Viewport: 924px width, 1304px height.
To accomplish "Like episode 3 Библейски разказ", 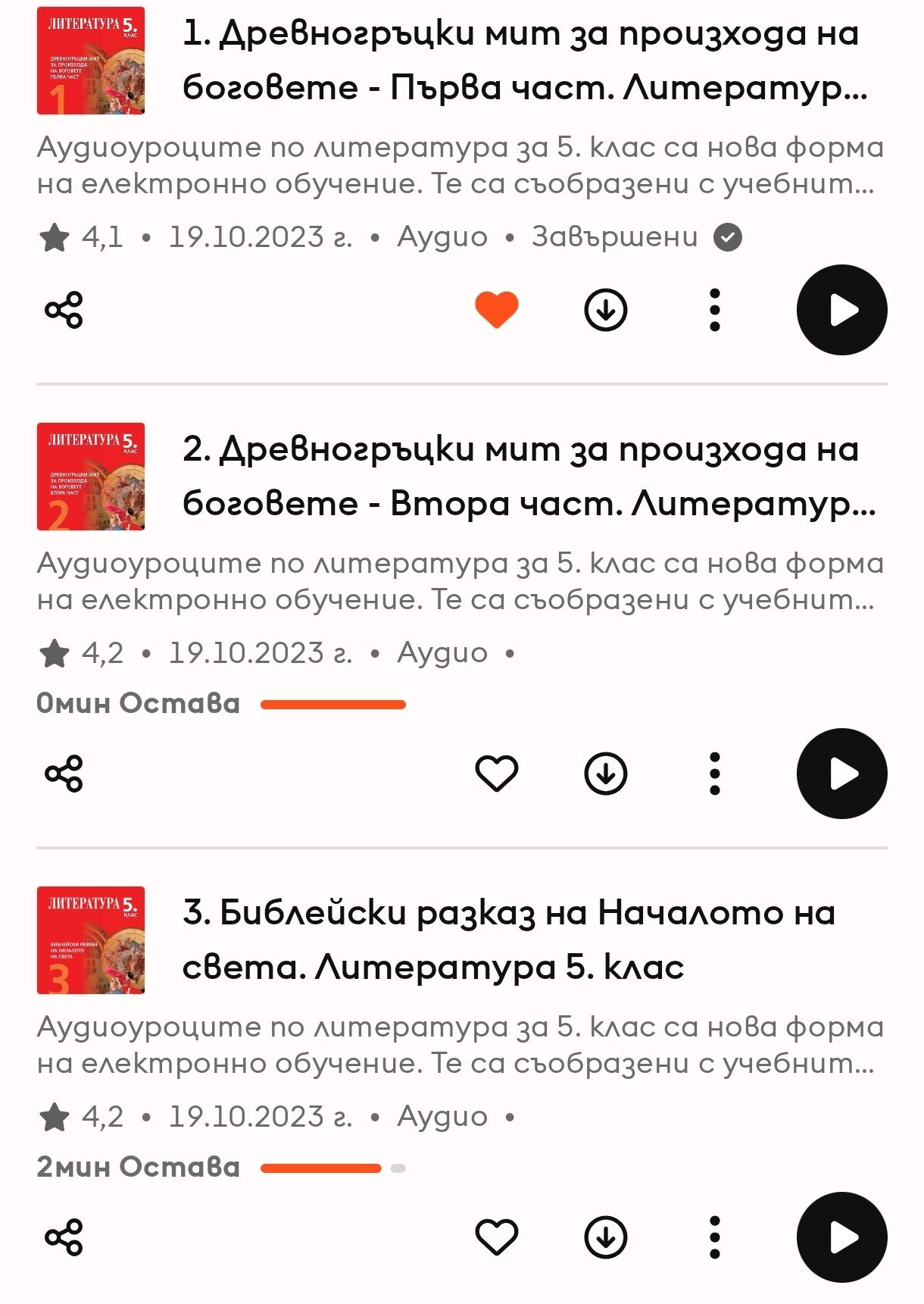I will (x=497, y=1237).
